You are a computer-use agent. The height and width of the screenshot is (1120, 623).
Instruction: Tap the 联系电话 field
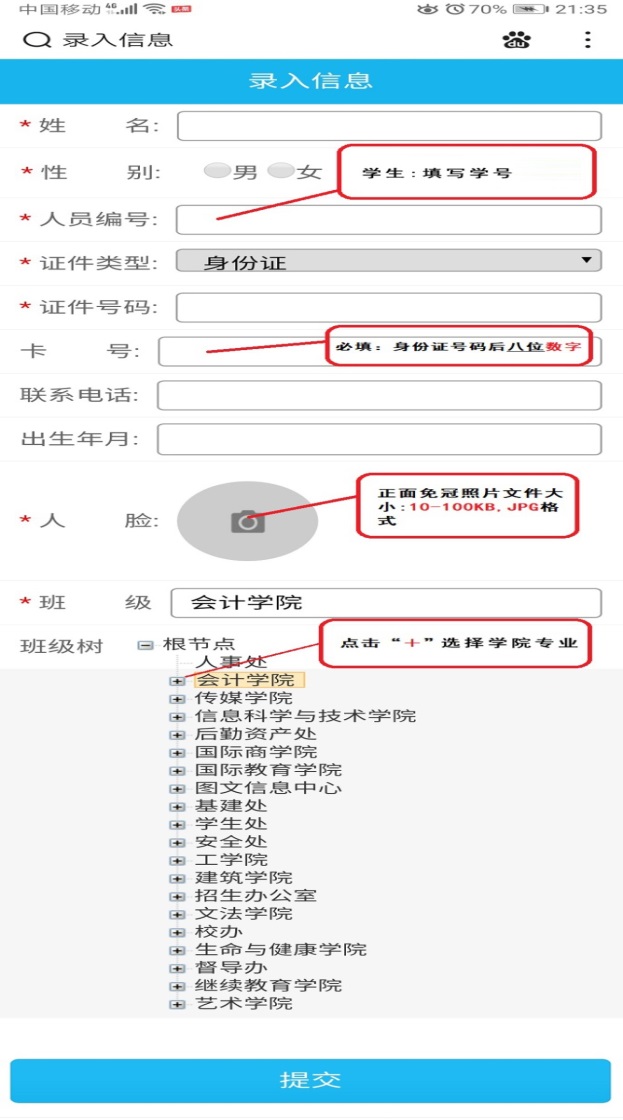(379, 395)
